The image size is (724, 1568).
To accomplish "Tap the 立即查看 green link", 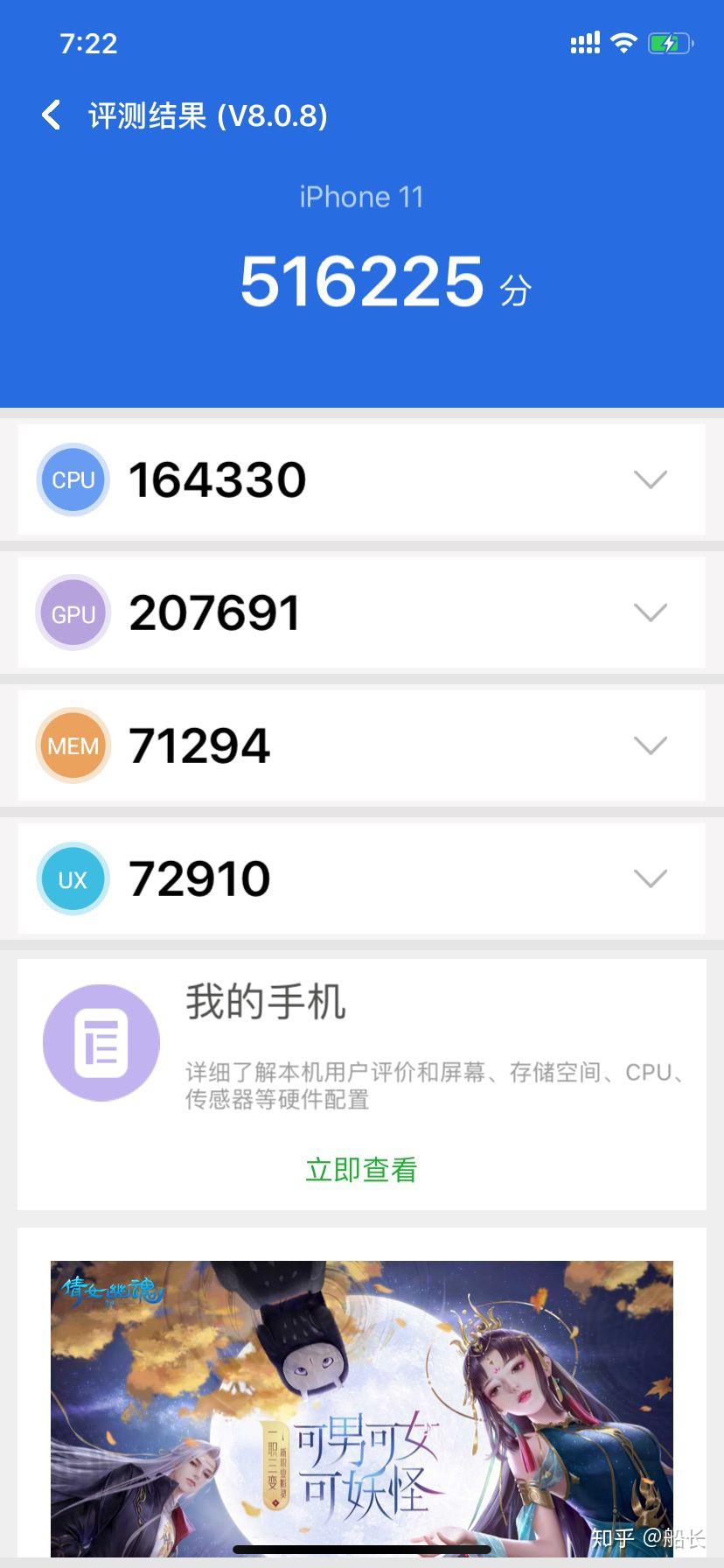I will coord(361,1169).
